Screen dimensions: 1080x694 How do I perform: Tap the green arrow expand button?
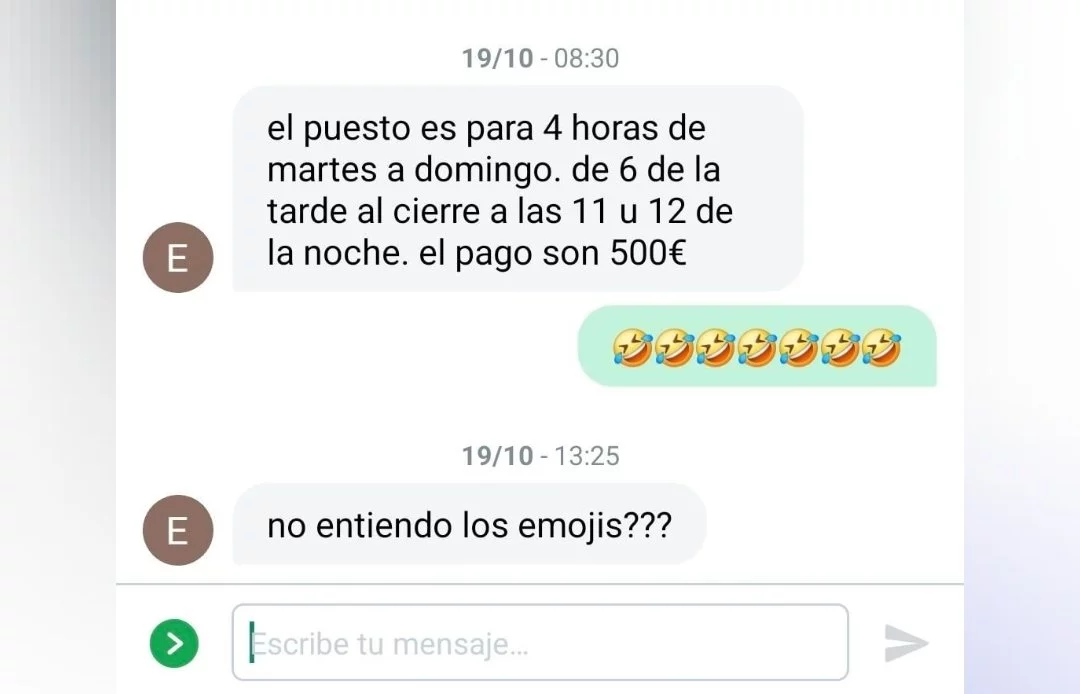click(174, 644)
